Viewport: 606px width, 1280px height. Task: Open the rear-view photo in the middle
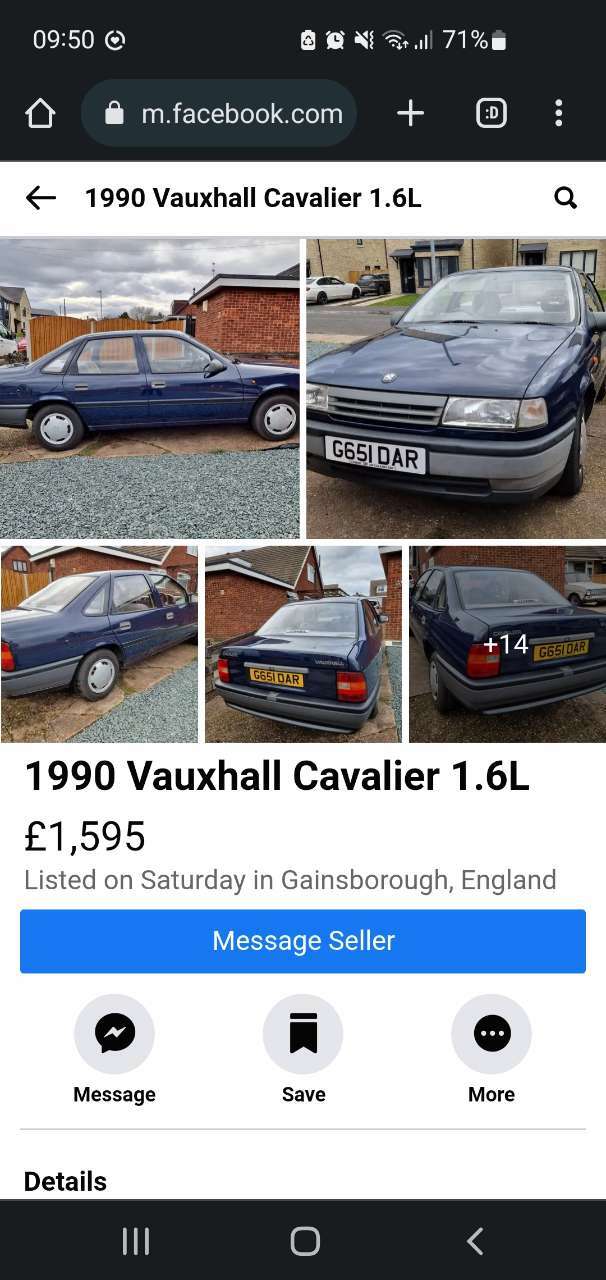(303, 644)
